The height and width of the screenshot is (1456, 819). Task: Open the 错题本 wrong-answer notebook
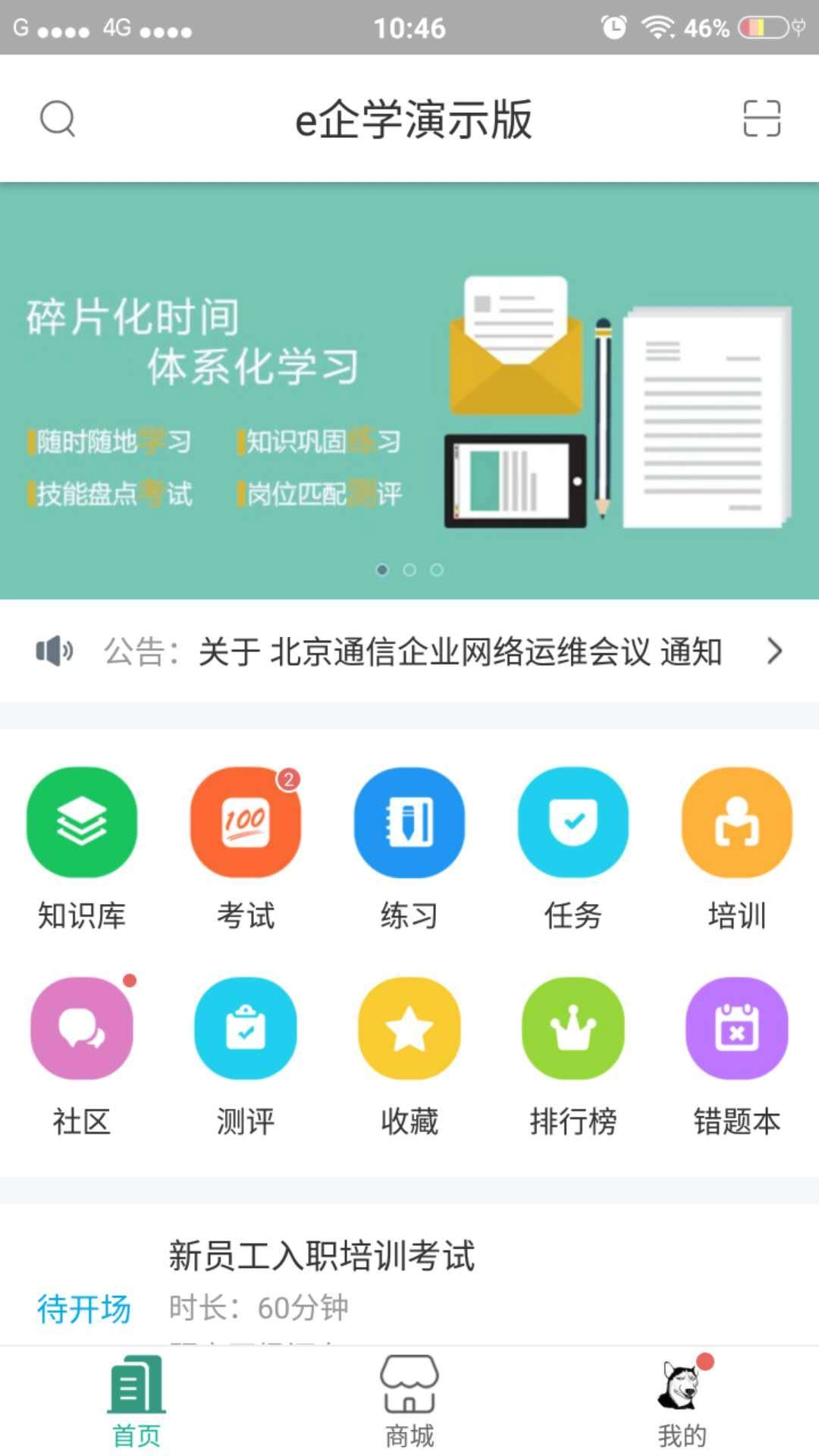point(736,1028)
